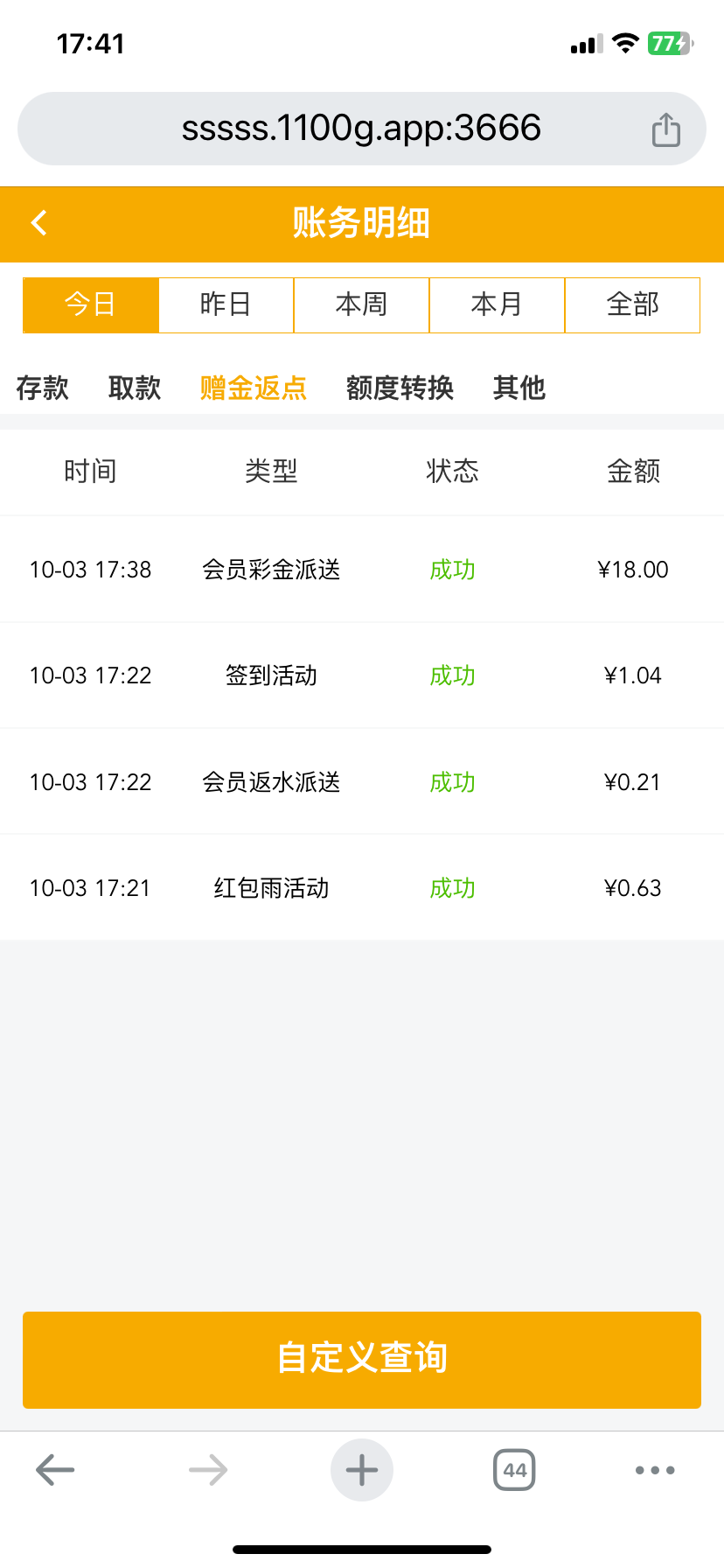Viewport: 724px width, 1568px height.
Task: Select the 赠金返点 category
Action: (x=254, y=388)
